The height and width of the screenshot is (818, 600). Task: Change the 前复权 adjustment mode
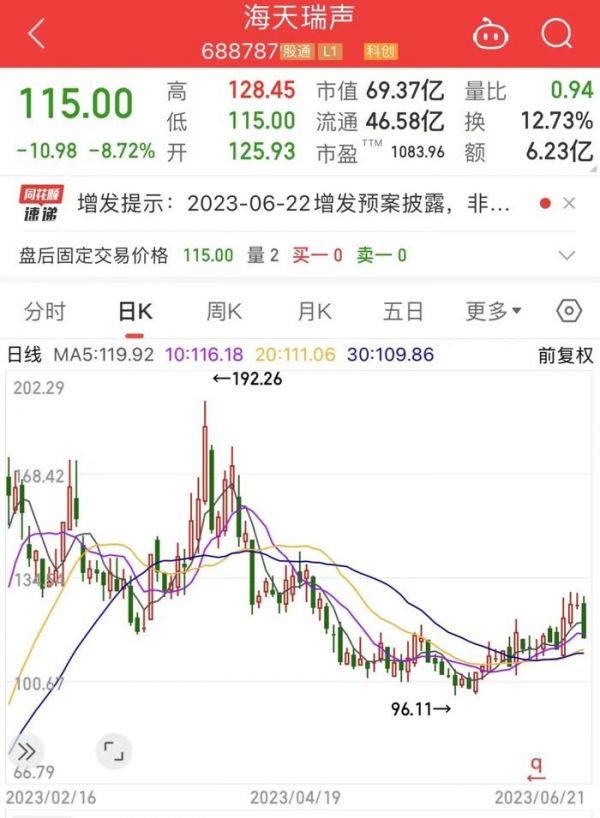click(x=565, y=354)
